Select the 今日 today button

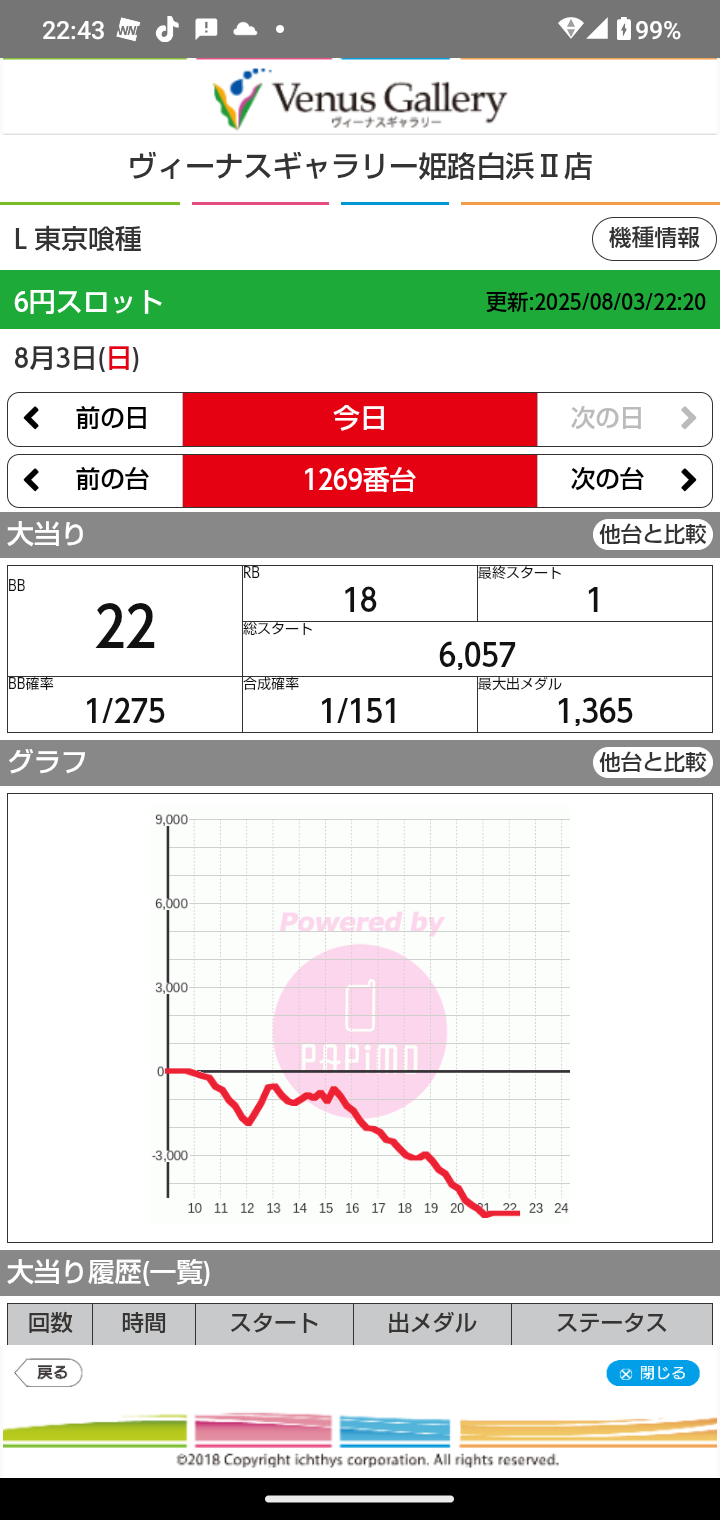pyautogui.click(x=360, y=419)
